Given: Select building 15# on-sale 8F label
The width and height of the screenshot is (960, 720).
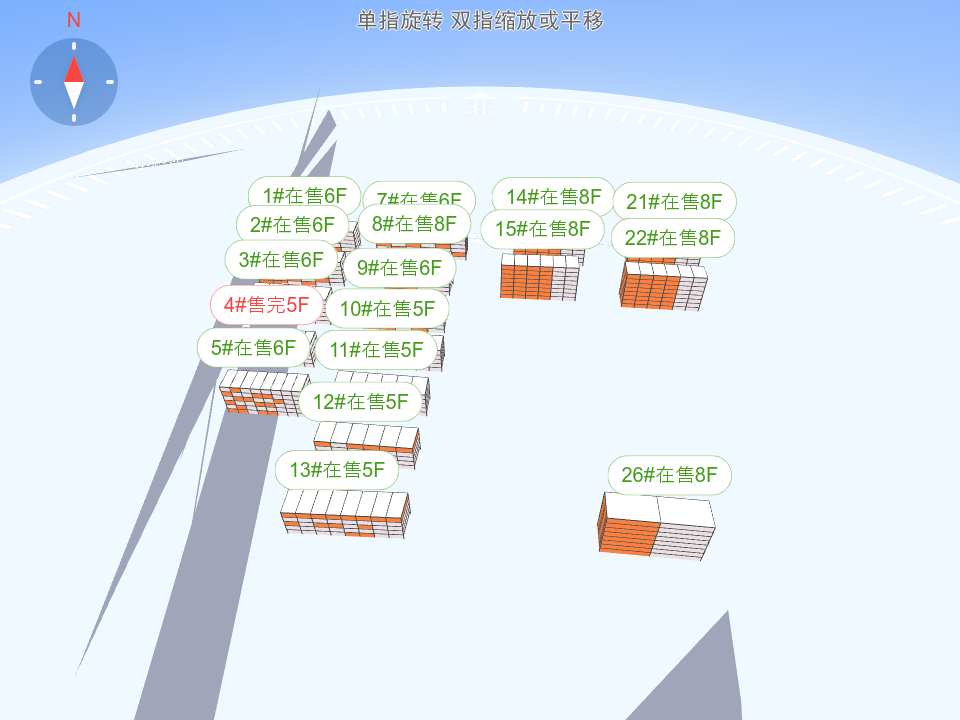Looking at the screenshot, I should click(x=542, y=229).
